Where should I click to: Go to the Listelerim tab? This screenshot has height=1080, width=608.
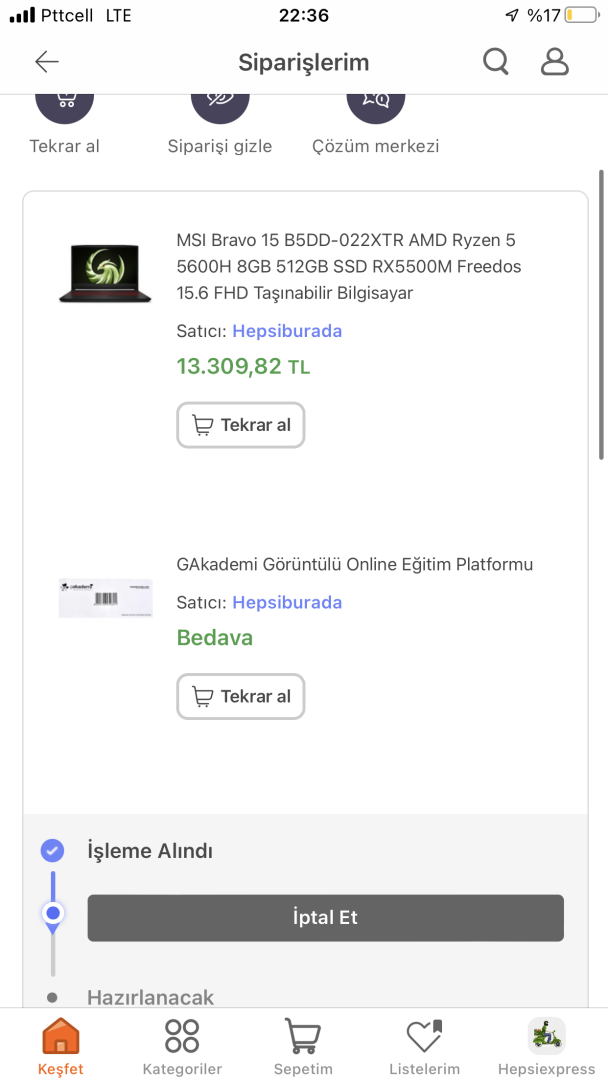(x=424, y=1045)
